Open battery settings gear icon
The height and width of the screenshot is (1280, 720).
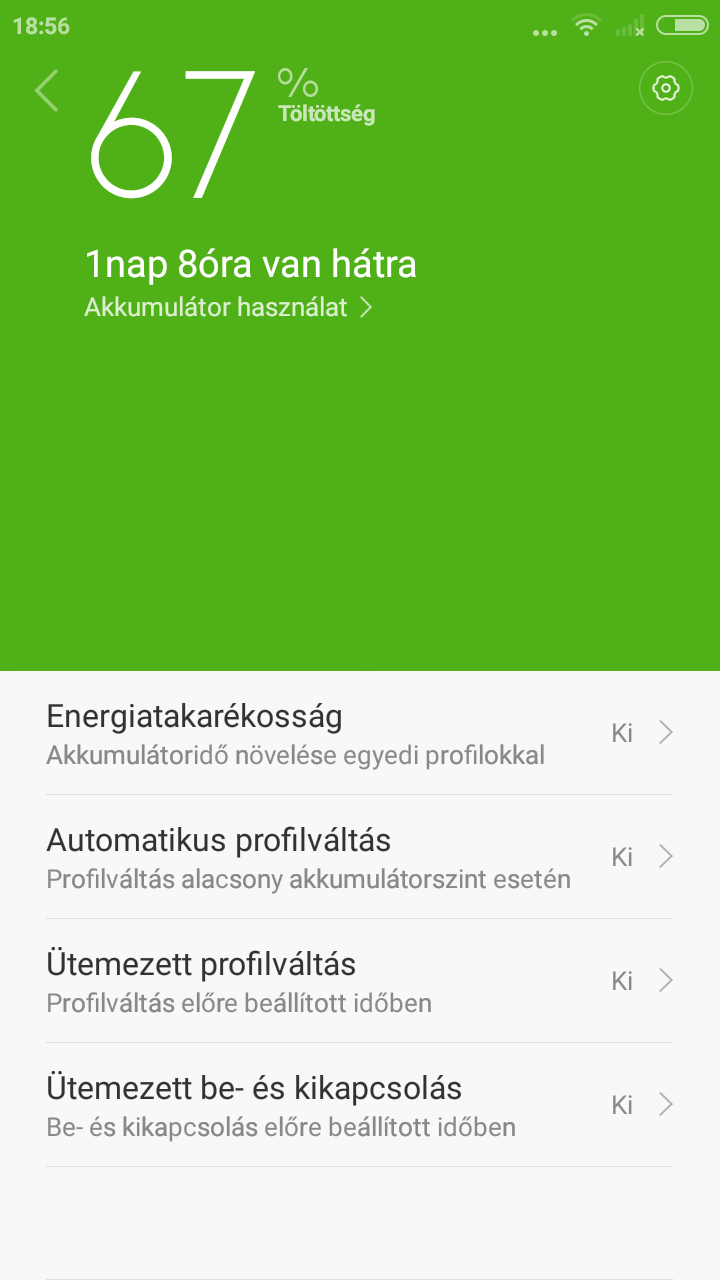coord(665,89)
